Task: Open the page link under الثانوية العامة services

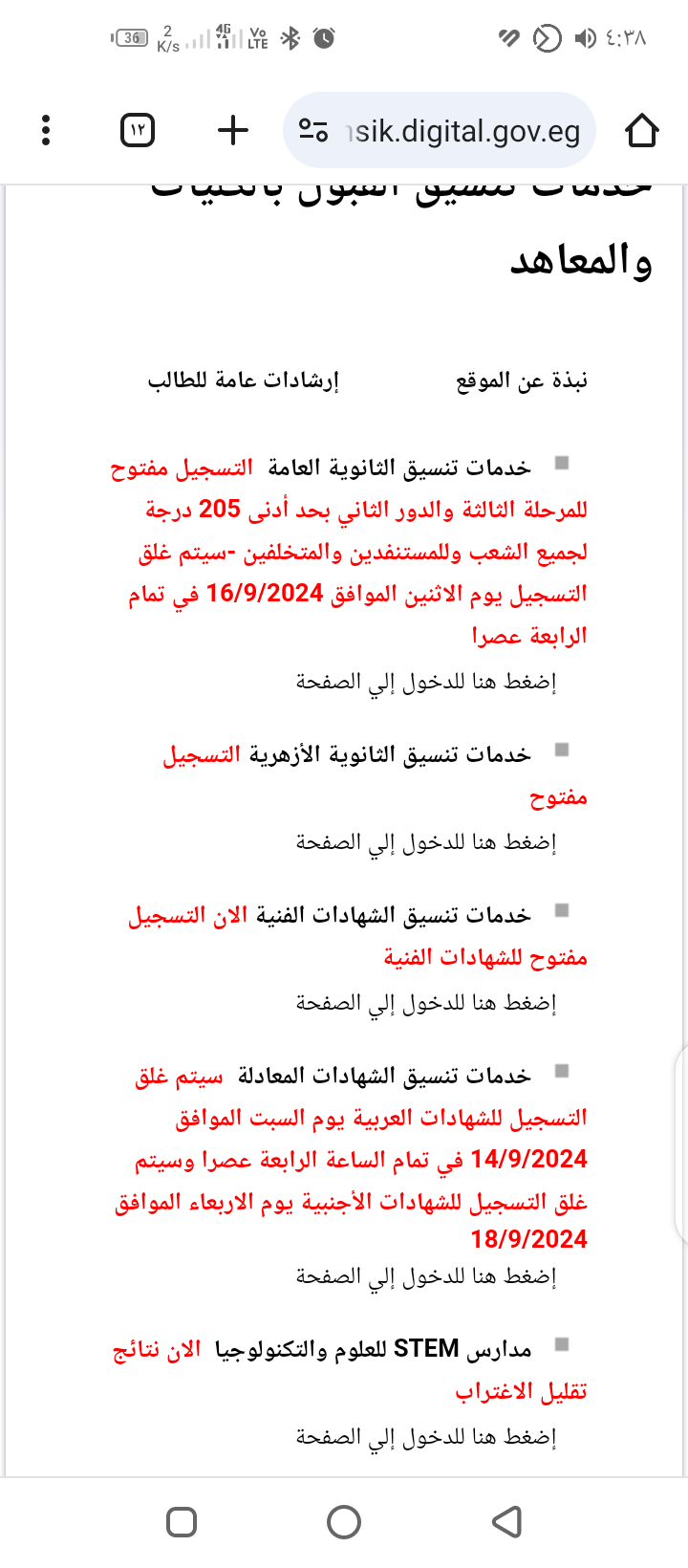Action: coord(426,682)
